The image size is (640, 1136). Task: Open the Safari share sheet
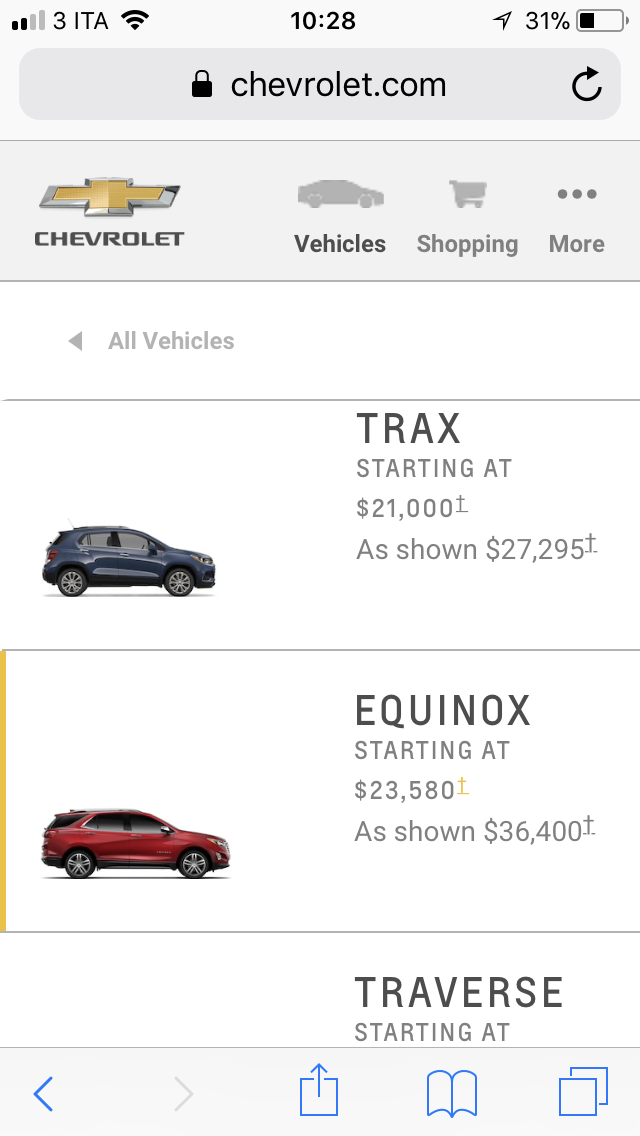click(319, 1089)
